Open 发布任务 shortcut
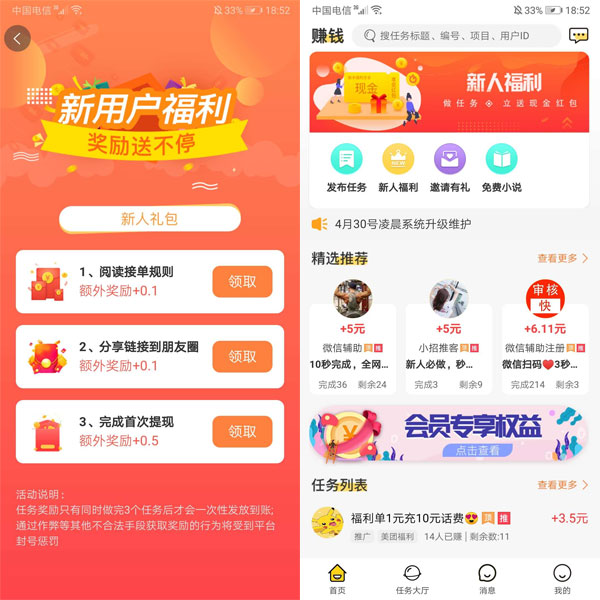 coord(346,168)
